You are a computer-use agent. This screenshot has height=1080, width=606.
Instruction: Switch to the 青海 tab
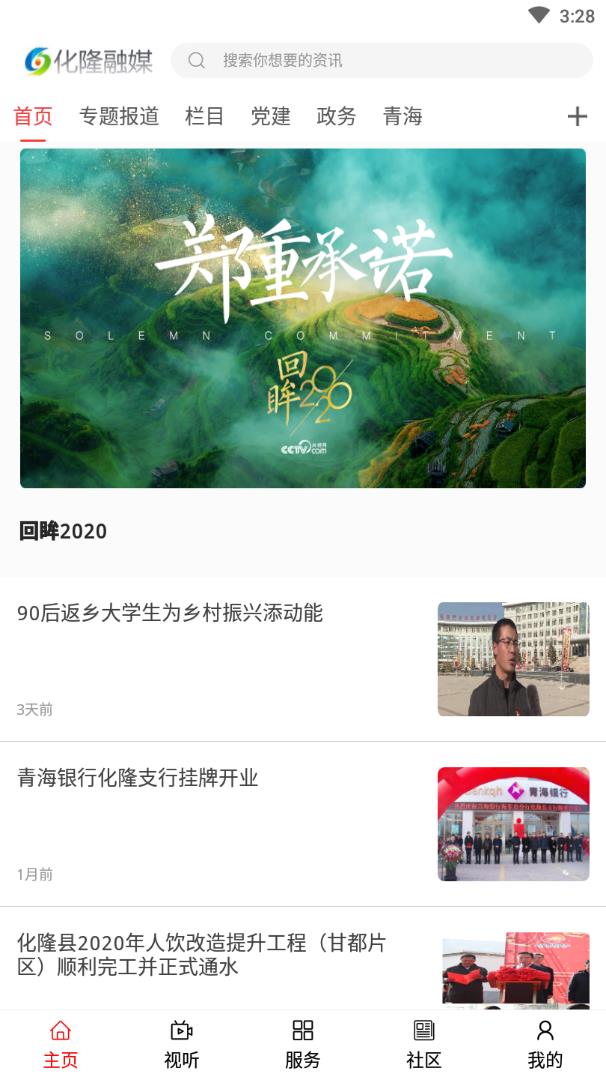[402, 116]
